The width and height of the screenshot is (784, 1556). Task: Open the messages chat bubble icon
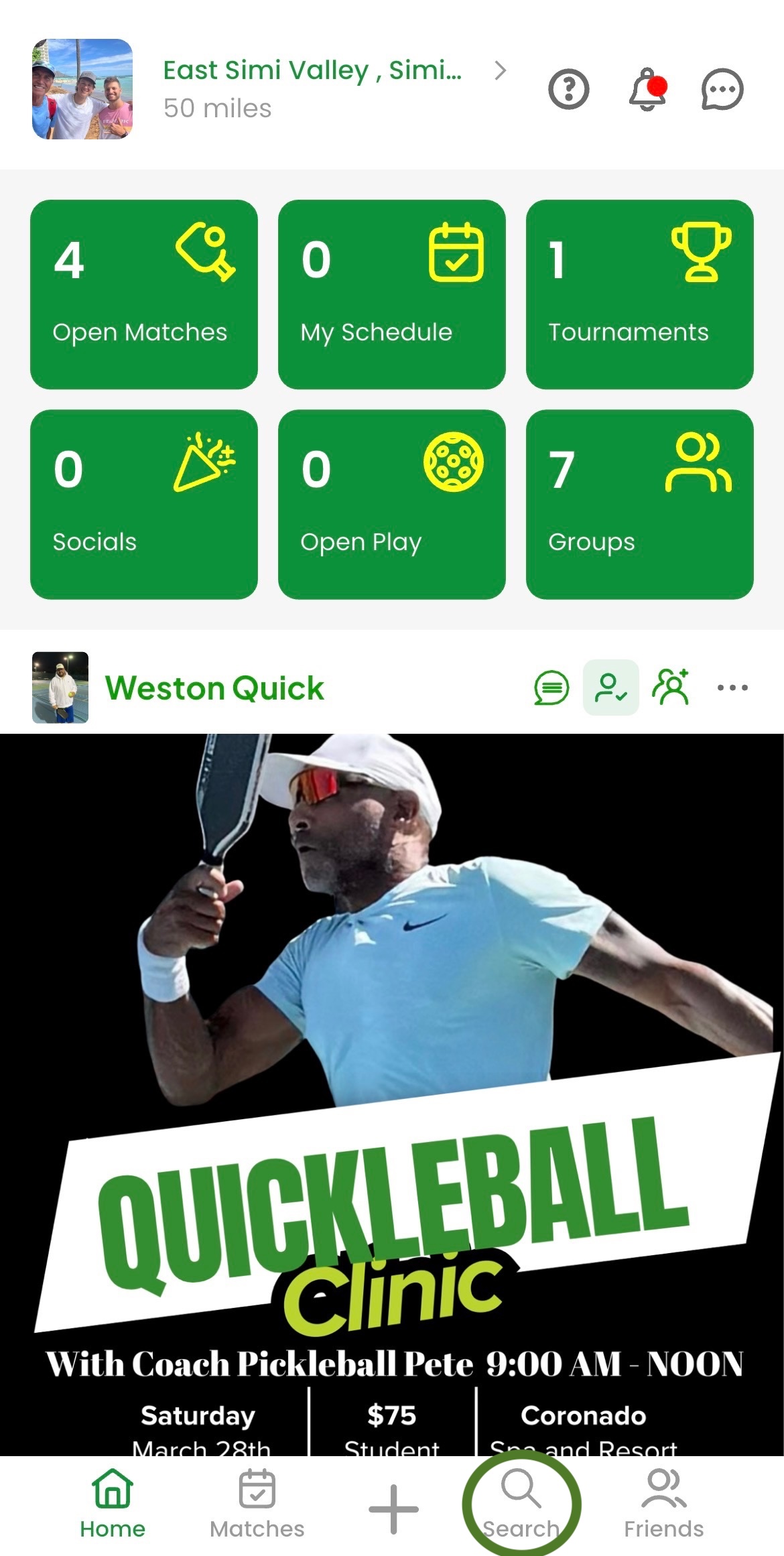click(x=722, y=89)
